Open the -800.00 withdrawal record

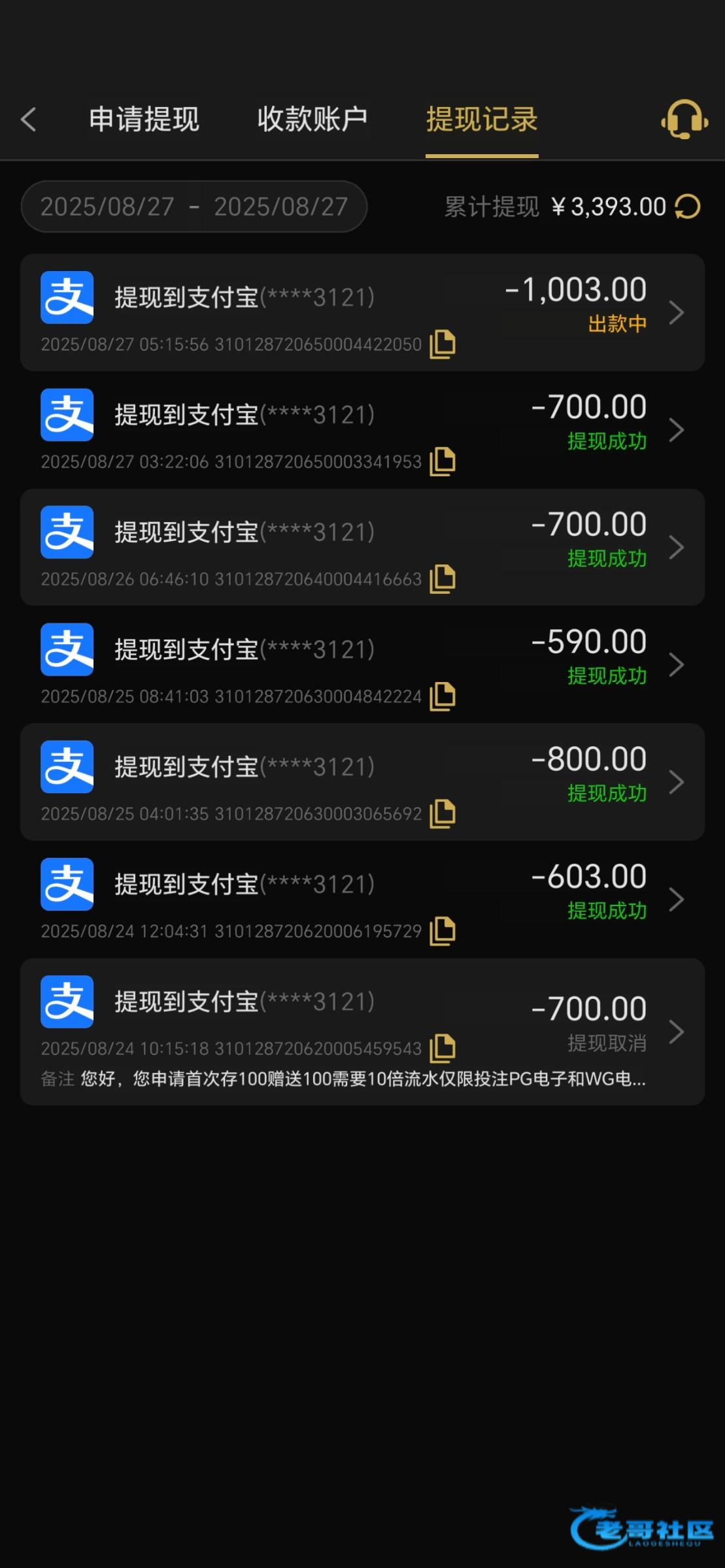[362, 781]
